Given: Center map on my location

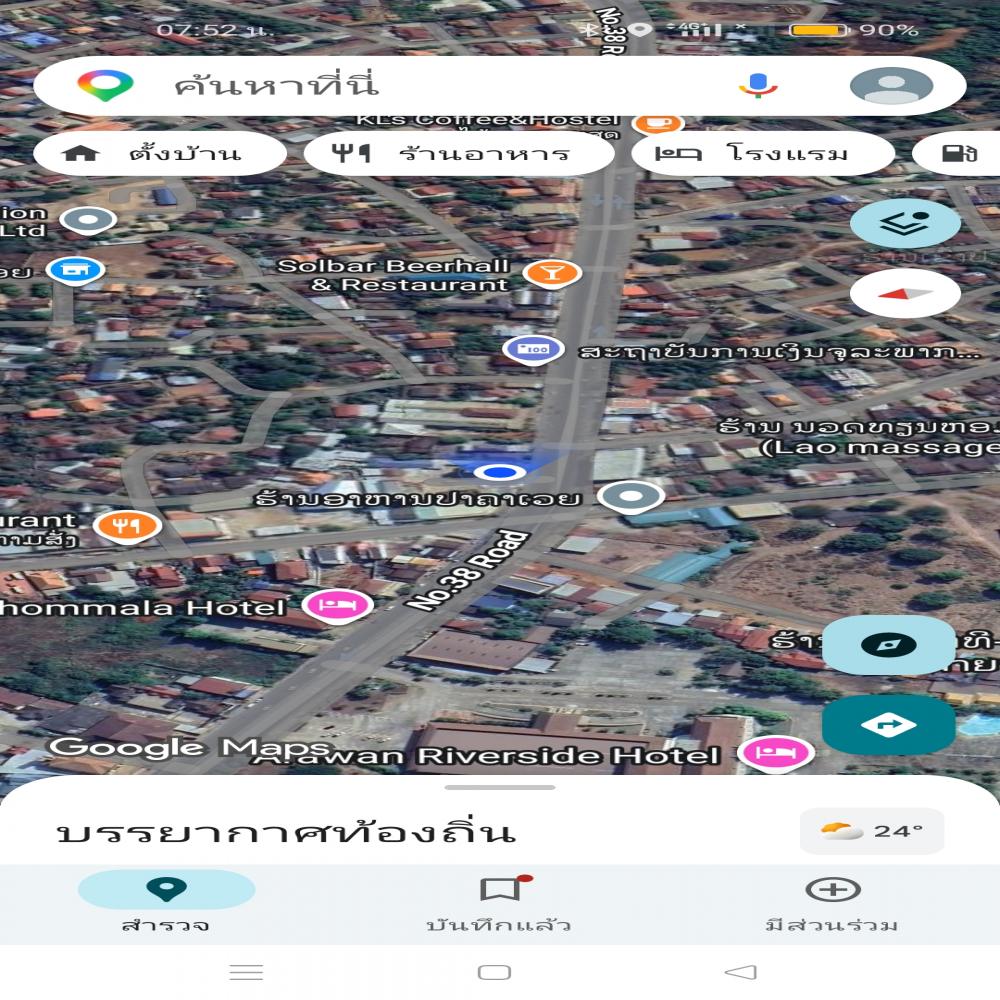Looking at the screenshot, I should pyautogui.click(x=888, y=645).
